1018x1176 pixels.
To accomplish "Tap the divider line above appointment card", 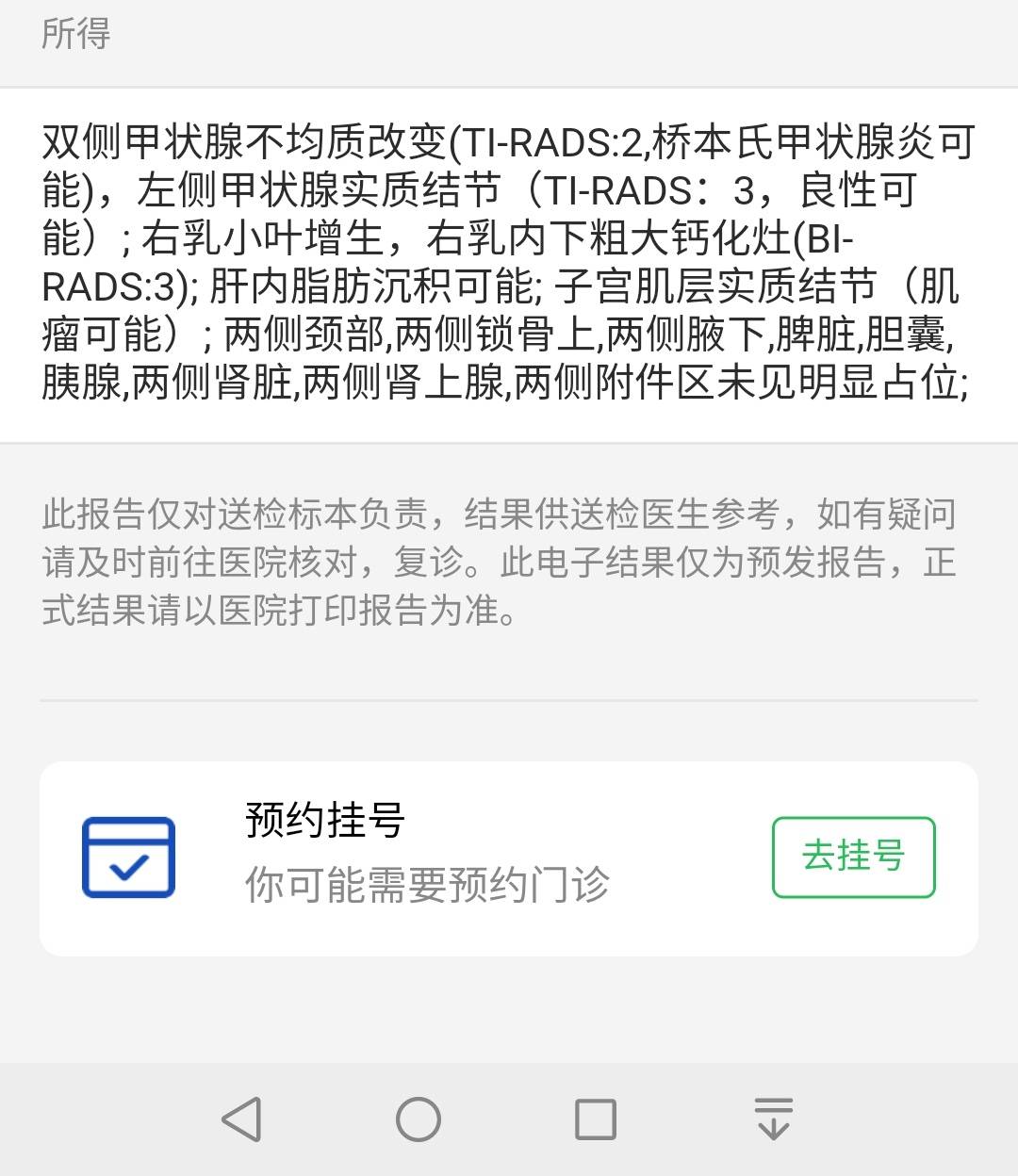I will 509,698.
